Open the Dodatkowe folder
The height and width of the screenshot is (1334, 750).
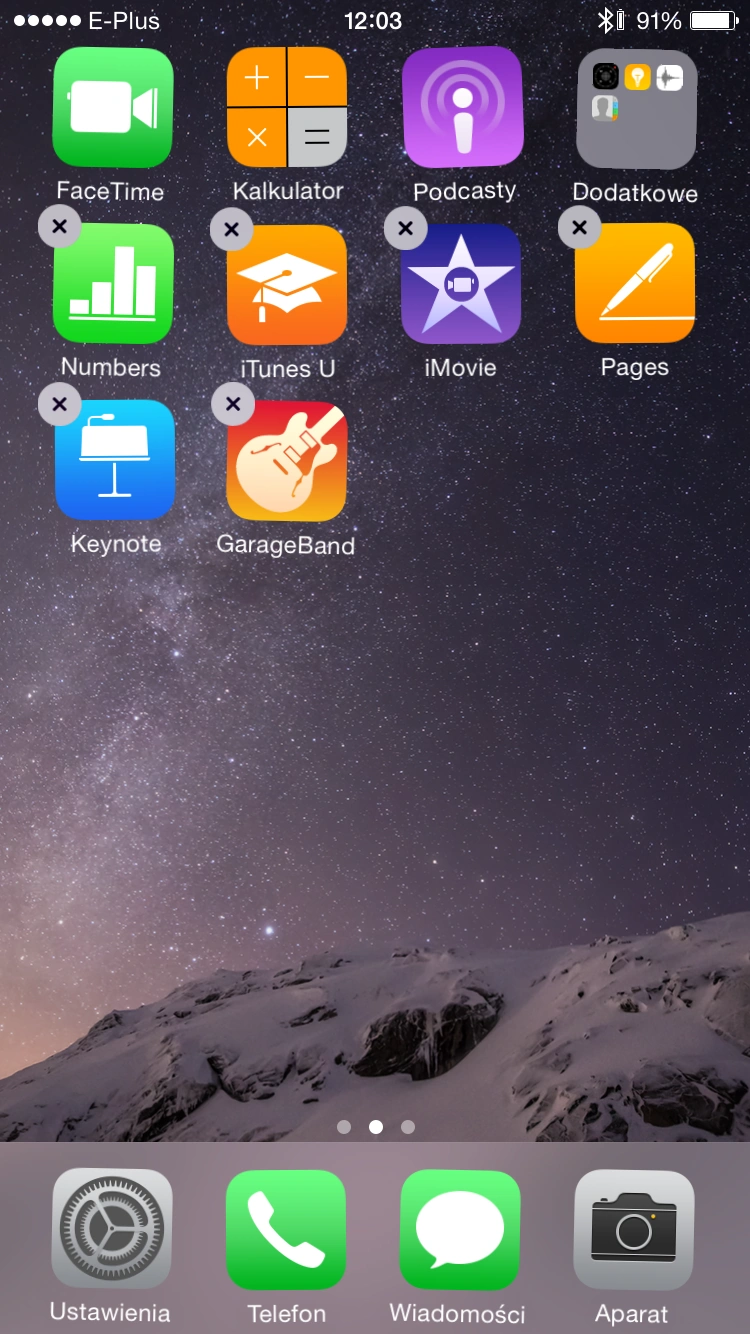(x=636, y=108)
